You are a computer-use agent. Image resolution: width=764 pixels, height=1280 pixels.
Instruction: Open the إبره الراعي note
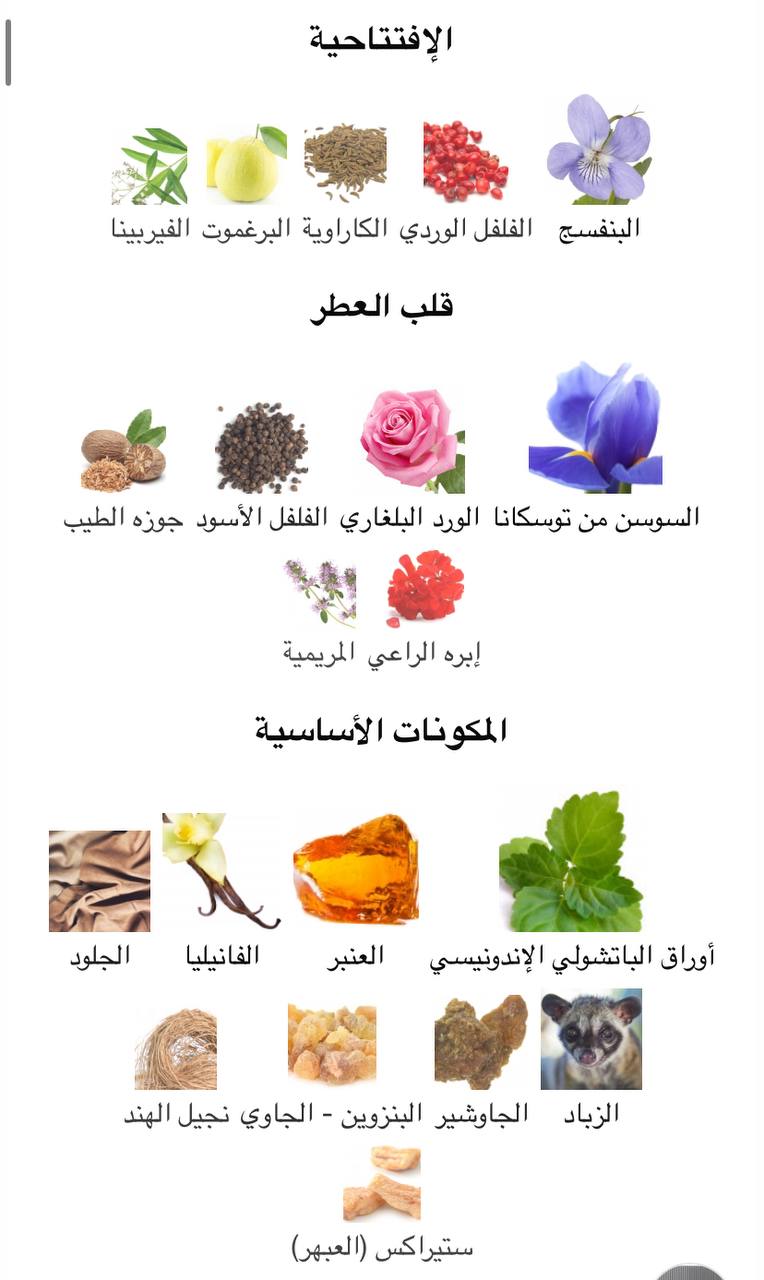point(424,590)
